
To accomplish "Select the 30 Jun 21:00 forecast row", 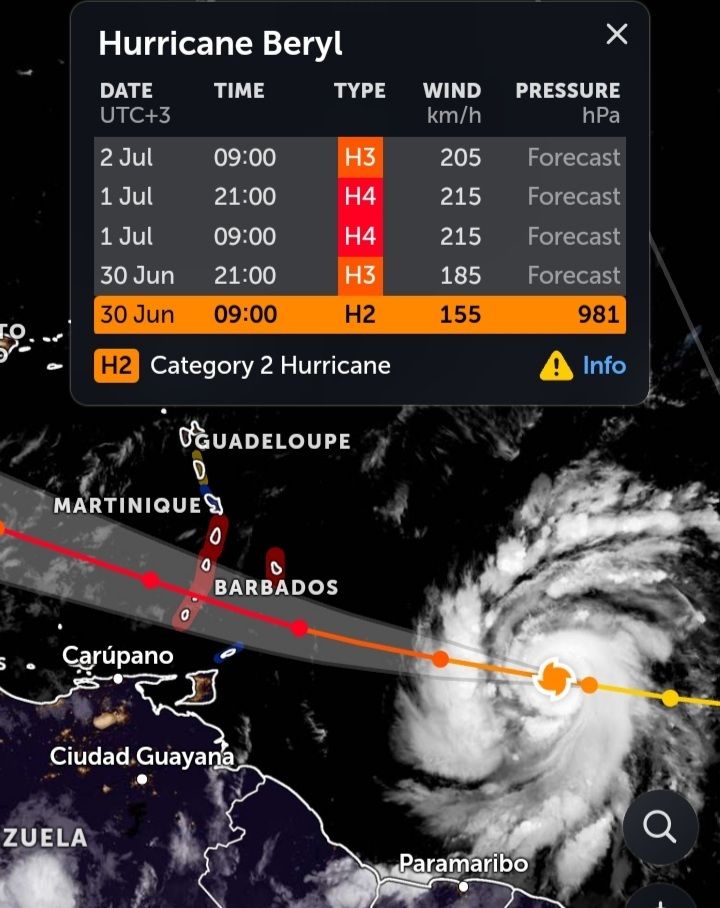I will point(360,275).
